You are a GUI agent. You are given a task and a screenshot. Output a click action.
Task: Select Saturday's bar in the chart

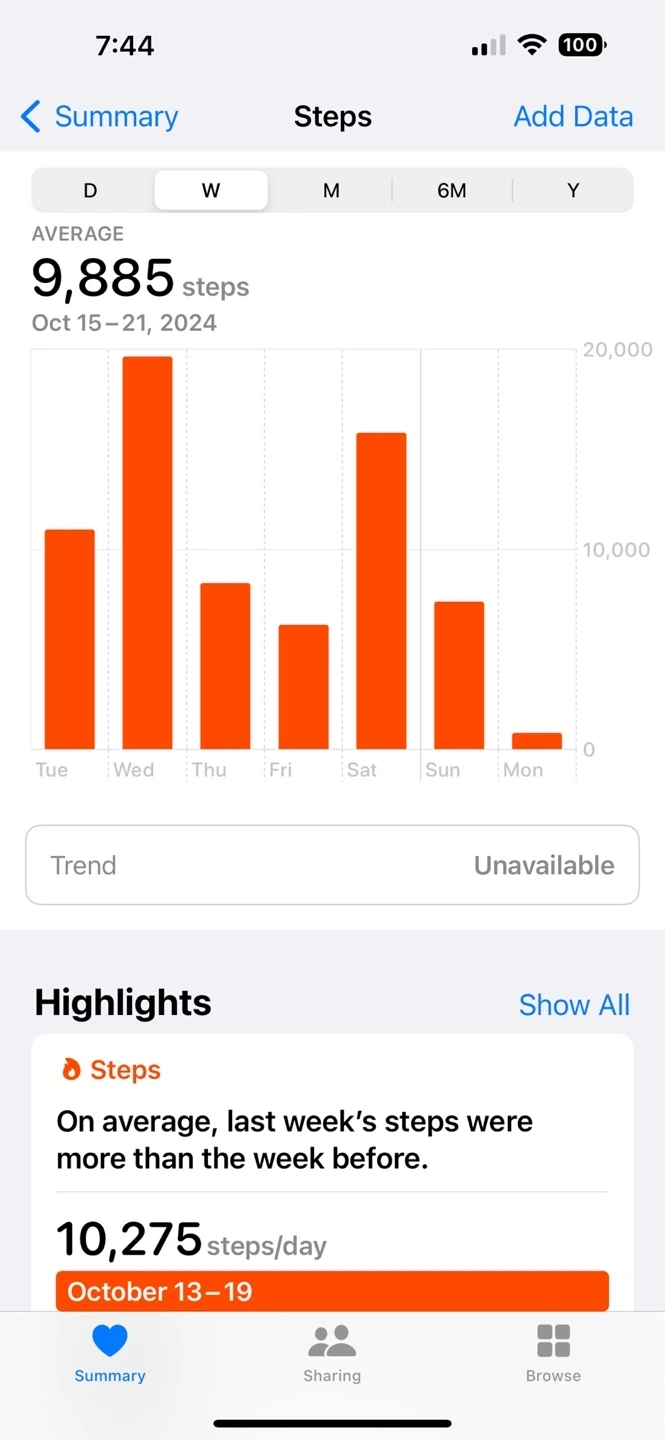pos(381,591)
